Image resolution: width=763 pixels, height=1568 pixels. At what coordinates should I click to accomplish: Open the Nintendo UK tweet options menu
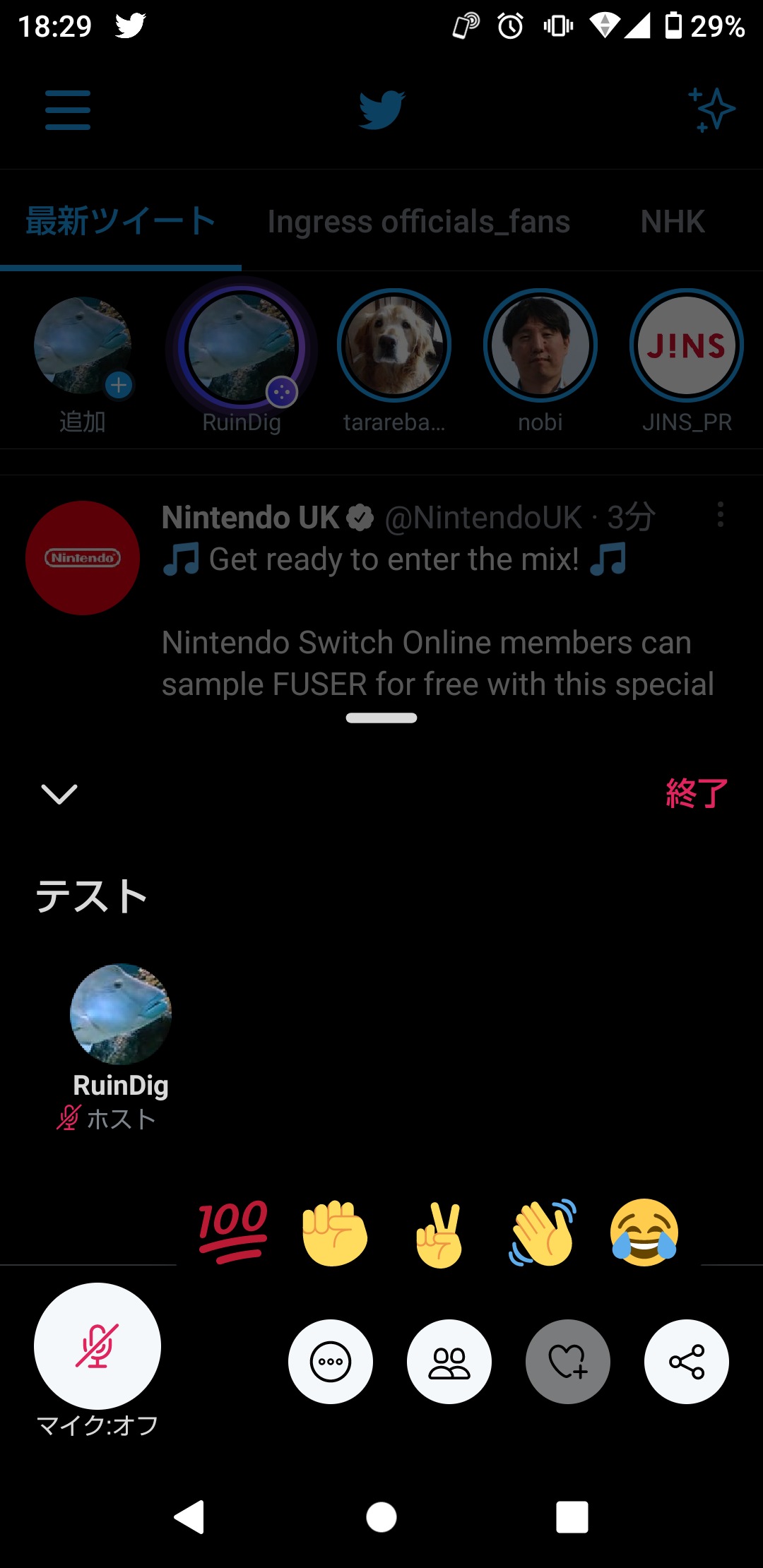721,516
